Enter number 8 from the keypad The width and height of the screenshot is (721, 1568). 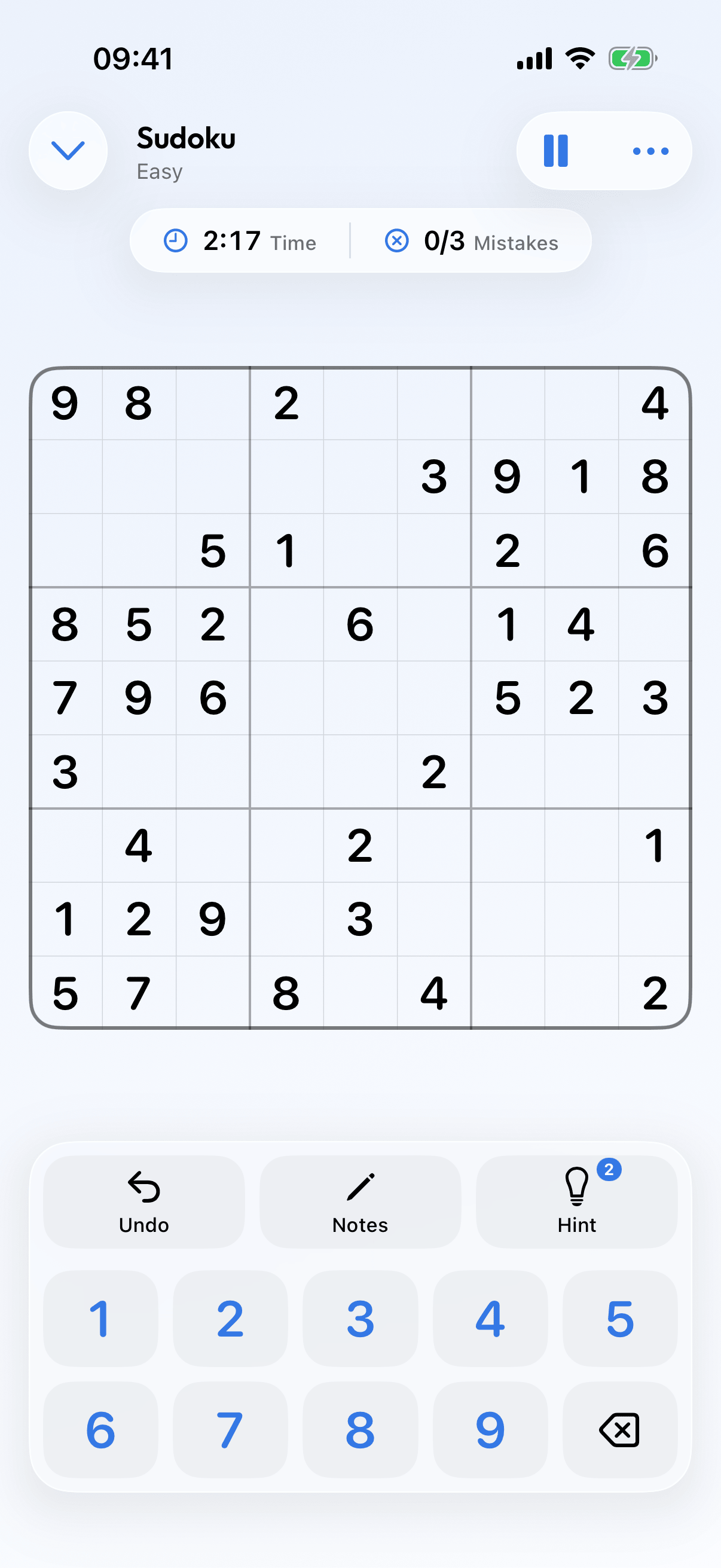point(360,1429)
